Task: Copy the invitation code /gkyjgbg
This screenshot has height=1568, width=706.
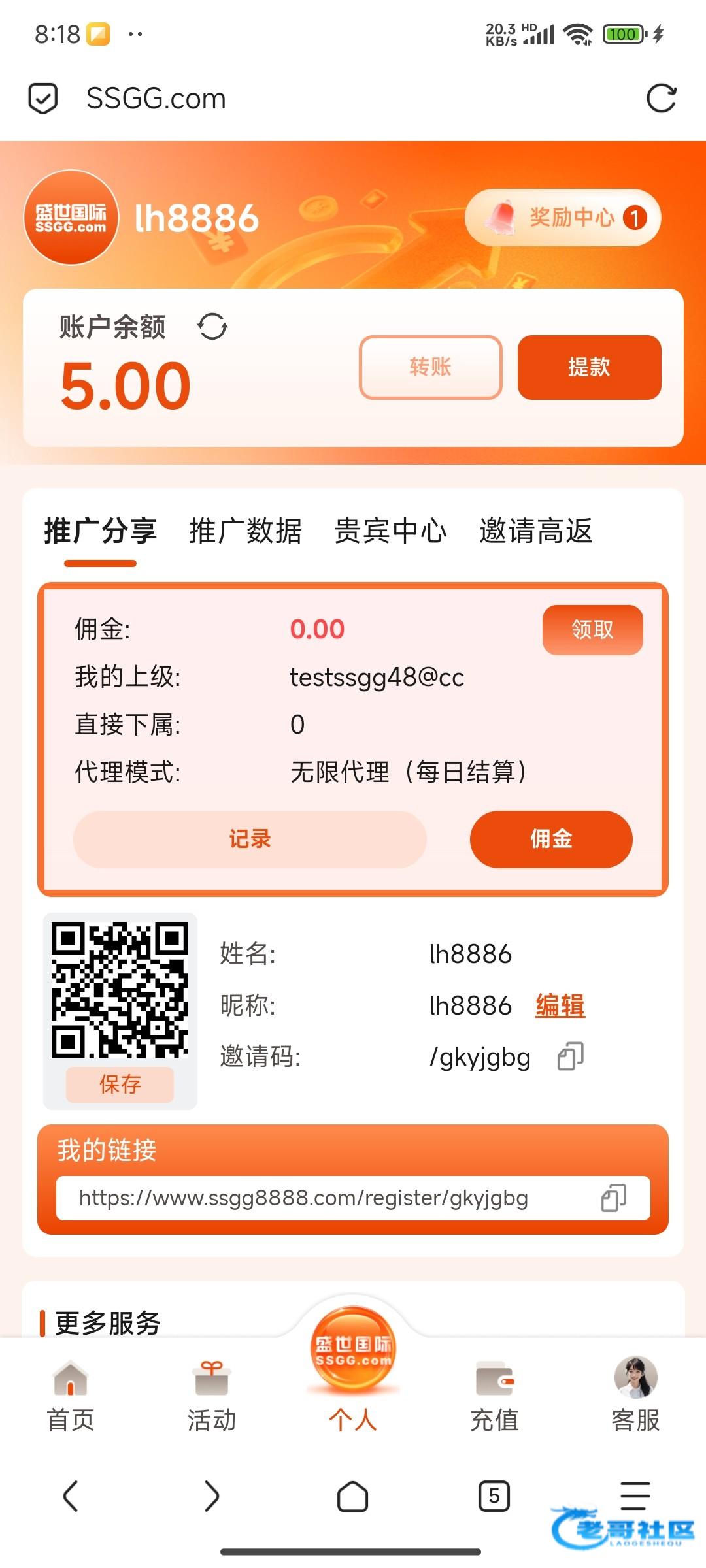Action: [x=570, y=1056]
